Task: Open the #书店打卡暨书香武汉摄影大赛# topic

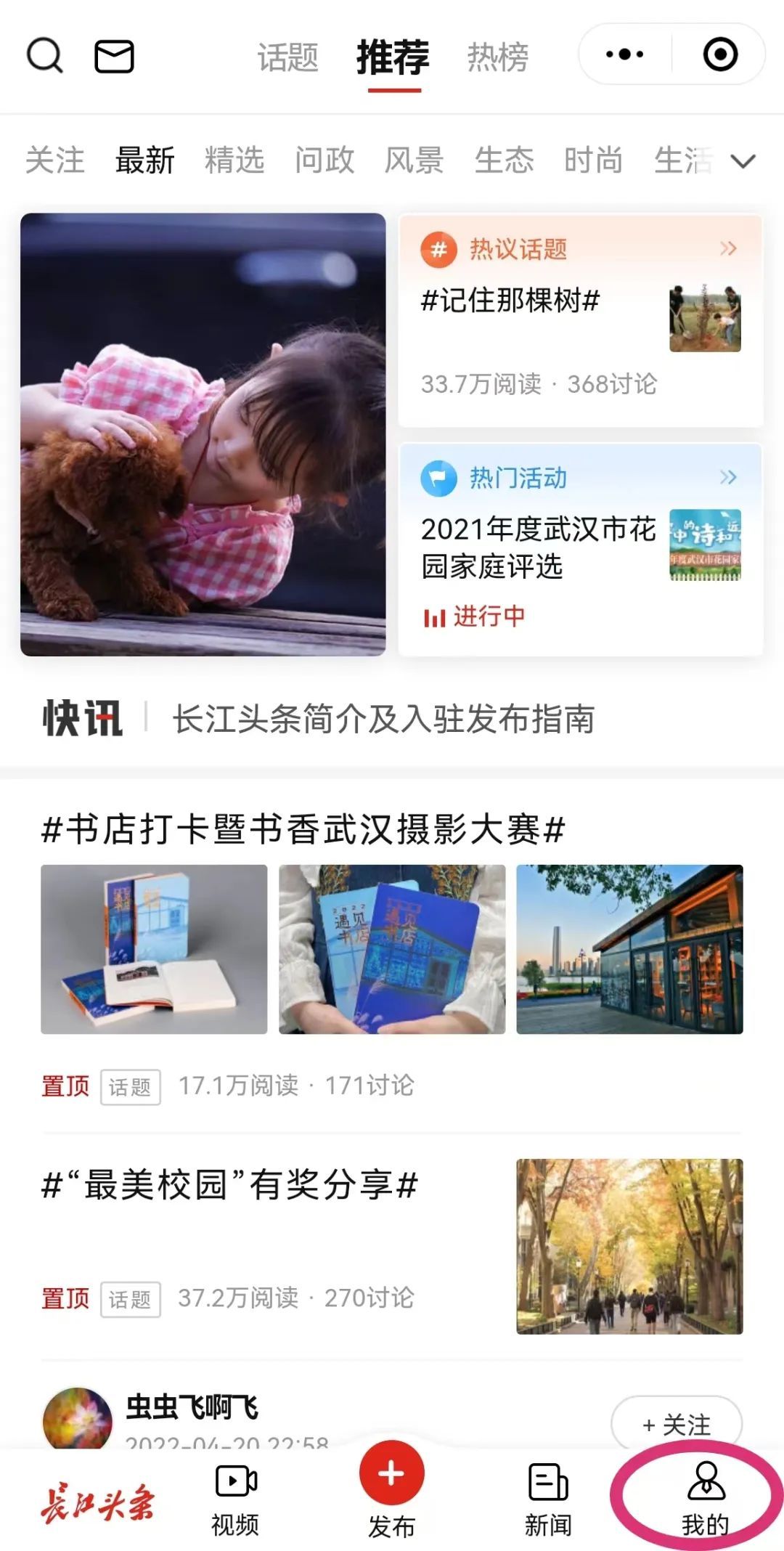Action: coord(303,829)
